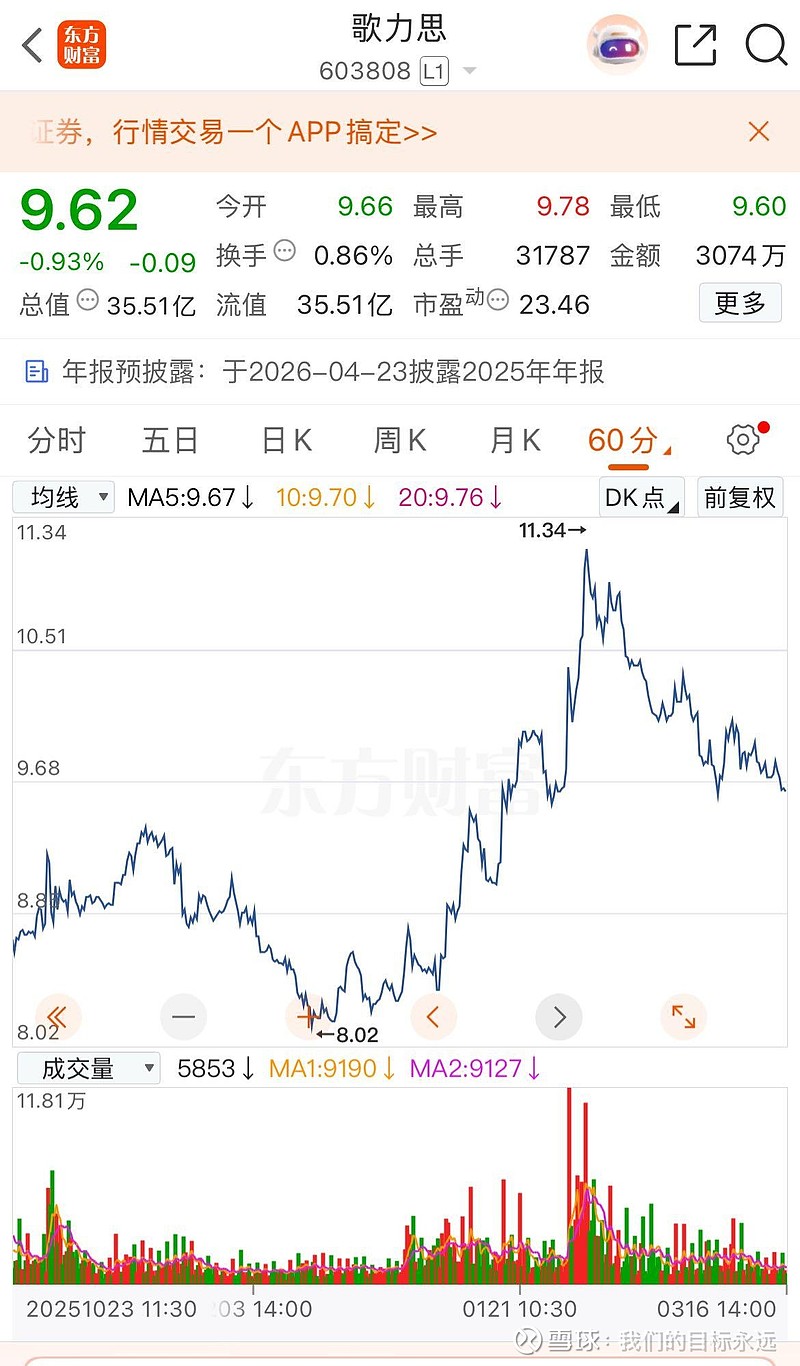Switch to the 月K chart tab
The height and width of the screenshot is (1366, 800).
[515, 440]
